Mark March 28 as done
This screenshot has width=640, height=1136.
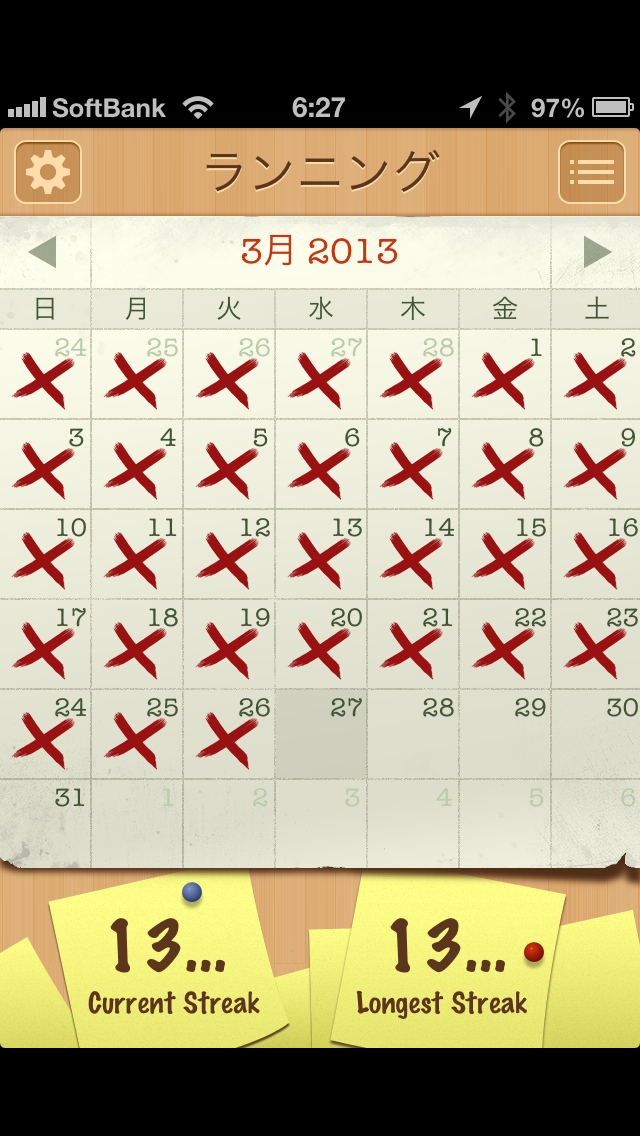[413, 735]
